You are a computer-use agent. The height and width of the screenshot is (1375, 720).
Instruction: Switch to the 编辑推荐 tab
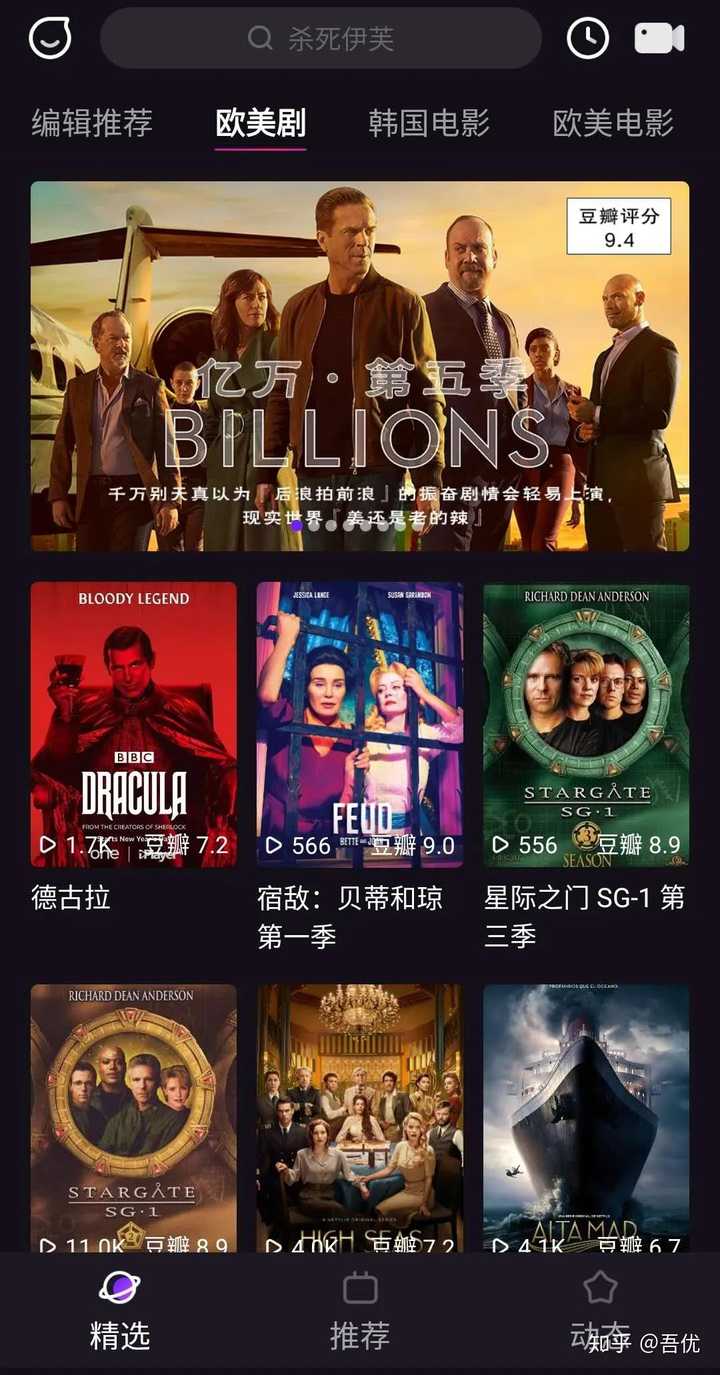tap(92, 123)
